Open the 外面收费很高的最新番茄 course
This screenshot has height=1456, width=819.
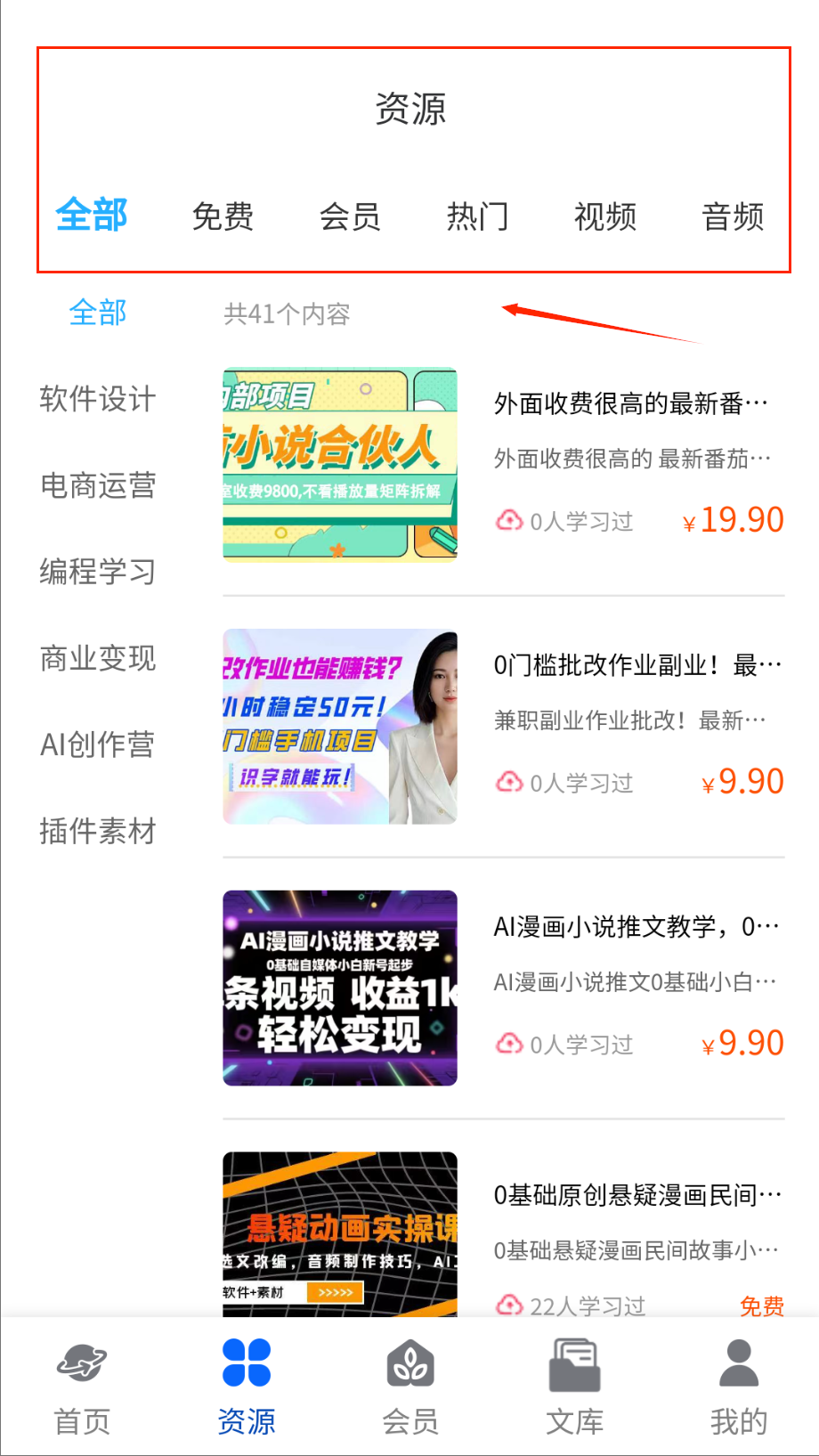pos(630,404)
